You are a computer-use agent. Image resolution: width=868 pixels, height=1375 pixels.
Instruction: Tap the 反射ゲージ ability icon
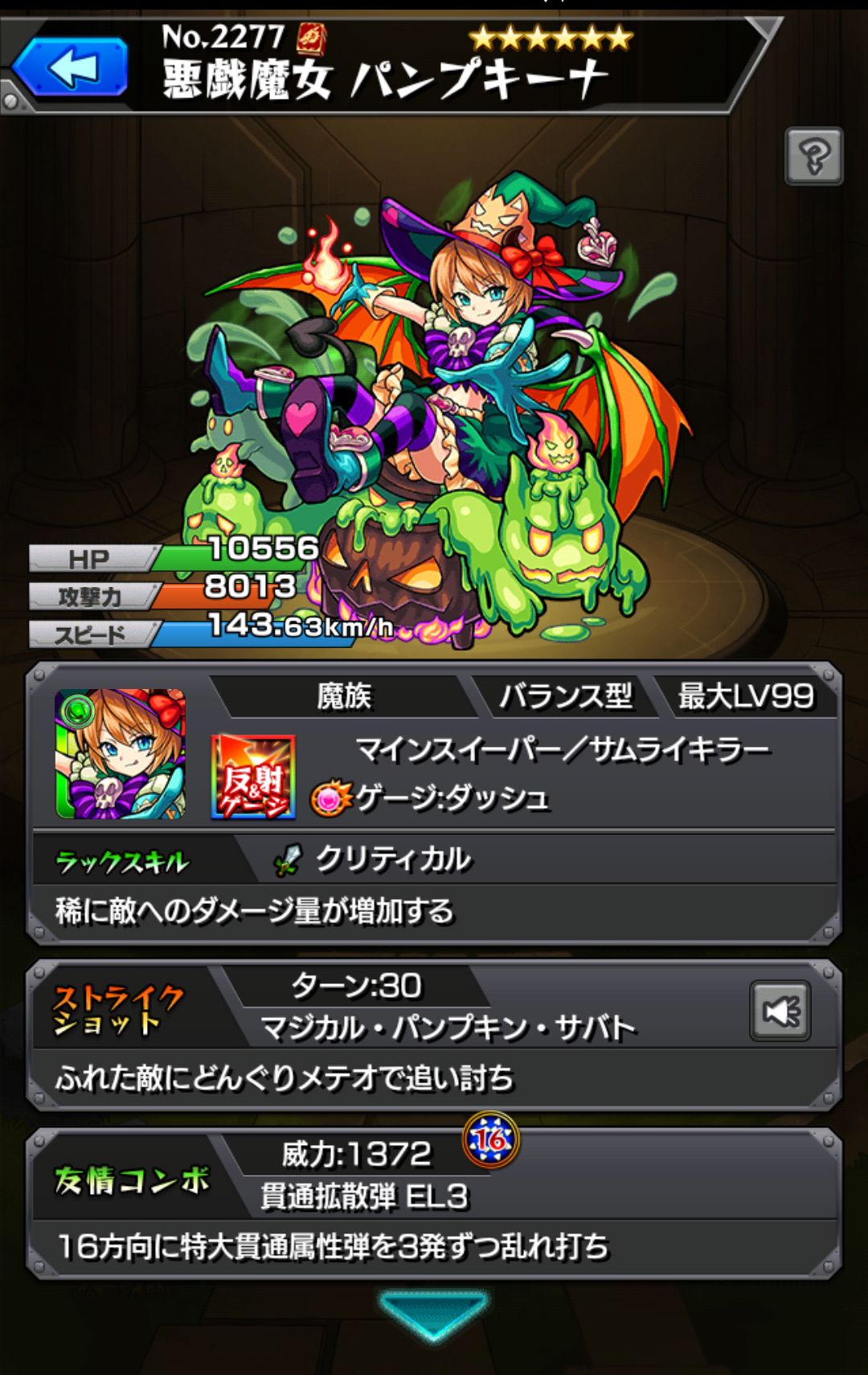253,778
